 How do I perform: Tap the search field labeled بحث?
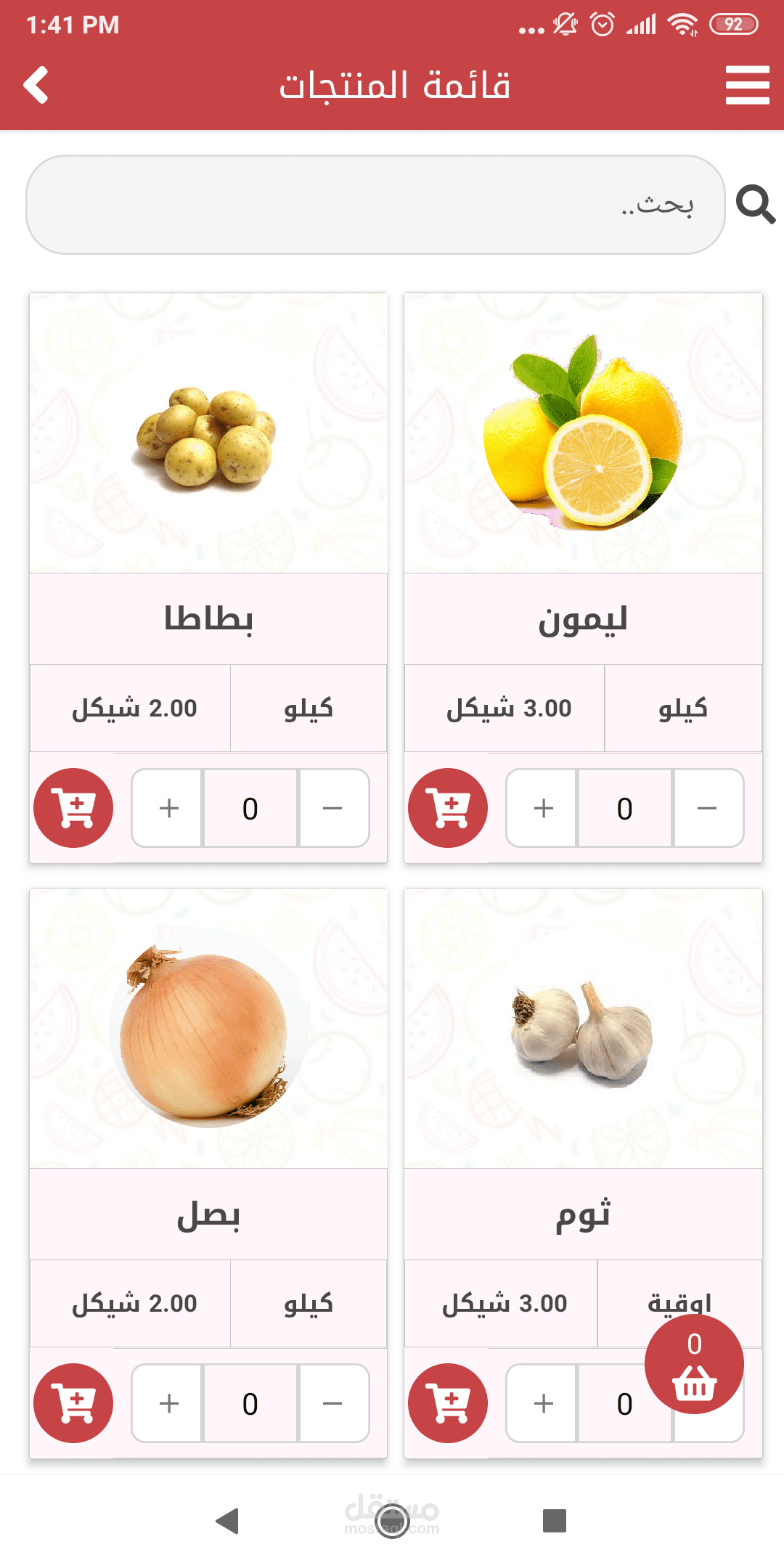coord(375,205)
